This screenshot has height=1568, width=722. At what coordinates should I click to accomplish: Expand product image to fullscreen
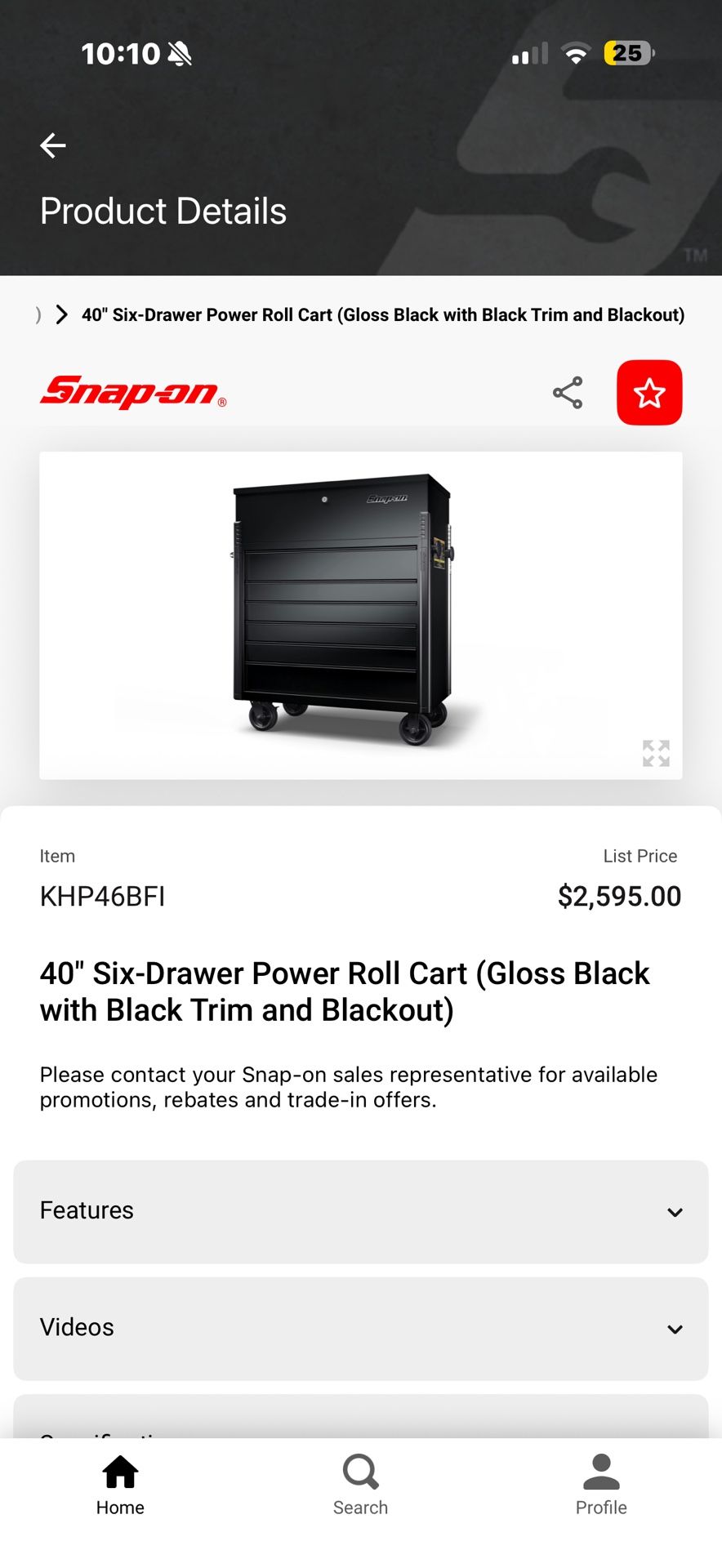point(656,753)
